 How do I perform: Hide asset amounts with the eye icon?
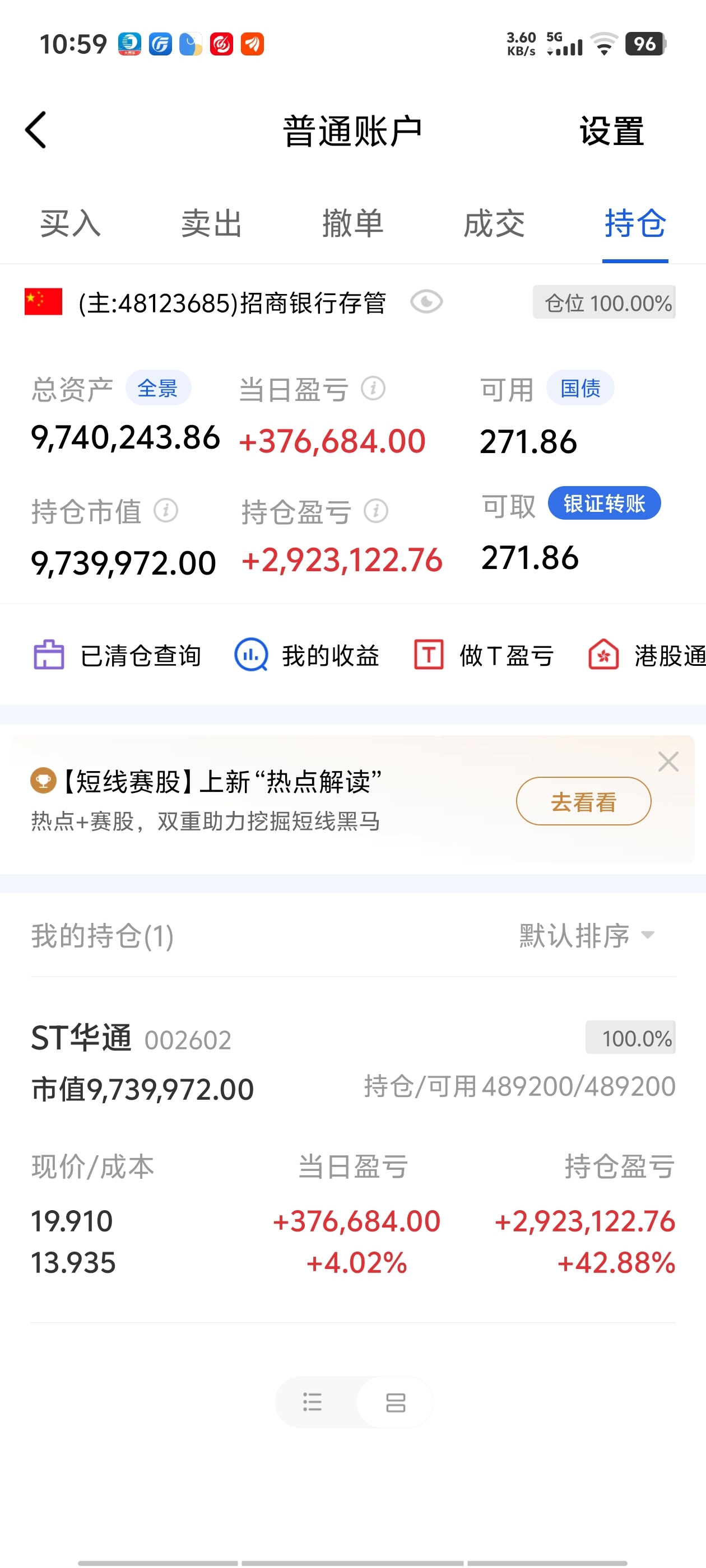pyautogui.click(x=426, y=302)
